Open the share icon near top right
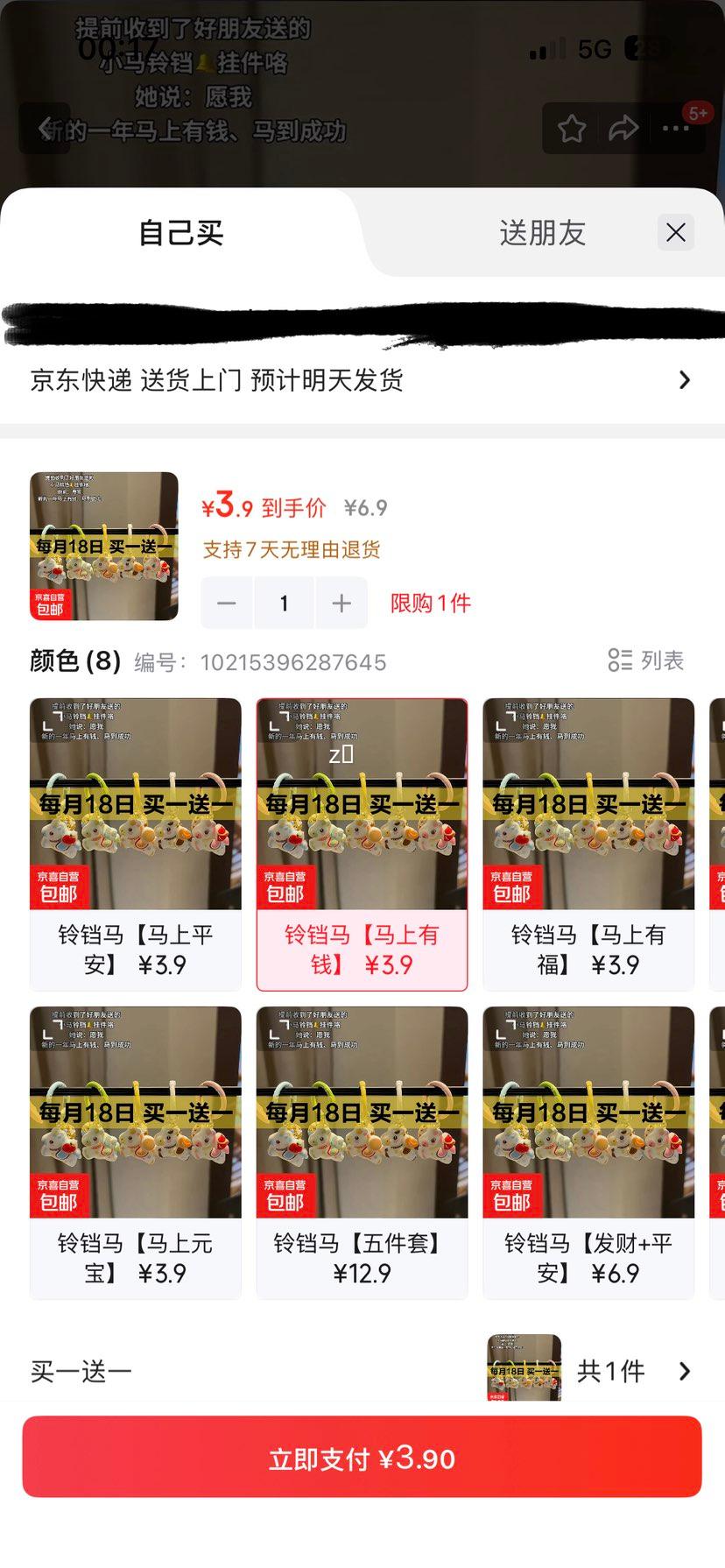725x1568 pixels. click(x=624, y=128)
